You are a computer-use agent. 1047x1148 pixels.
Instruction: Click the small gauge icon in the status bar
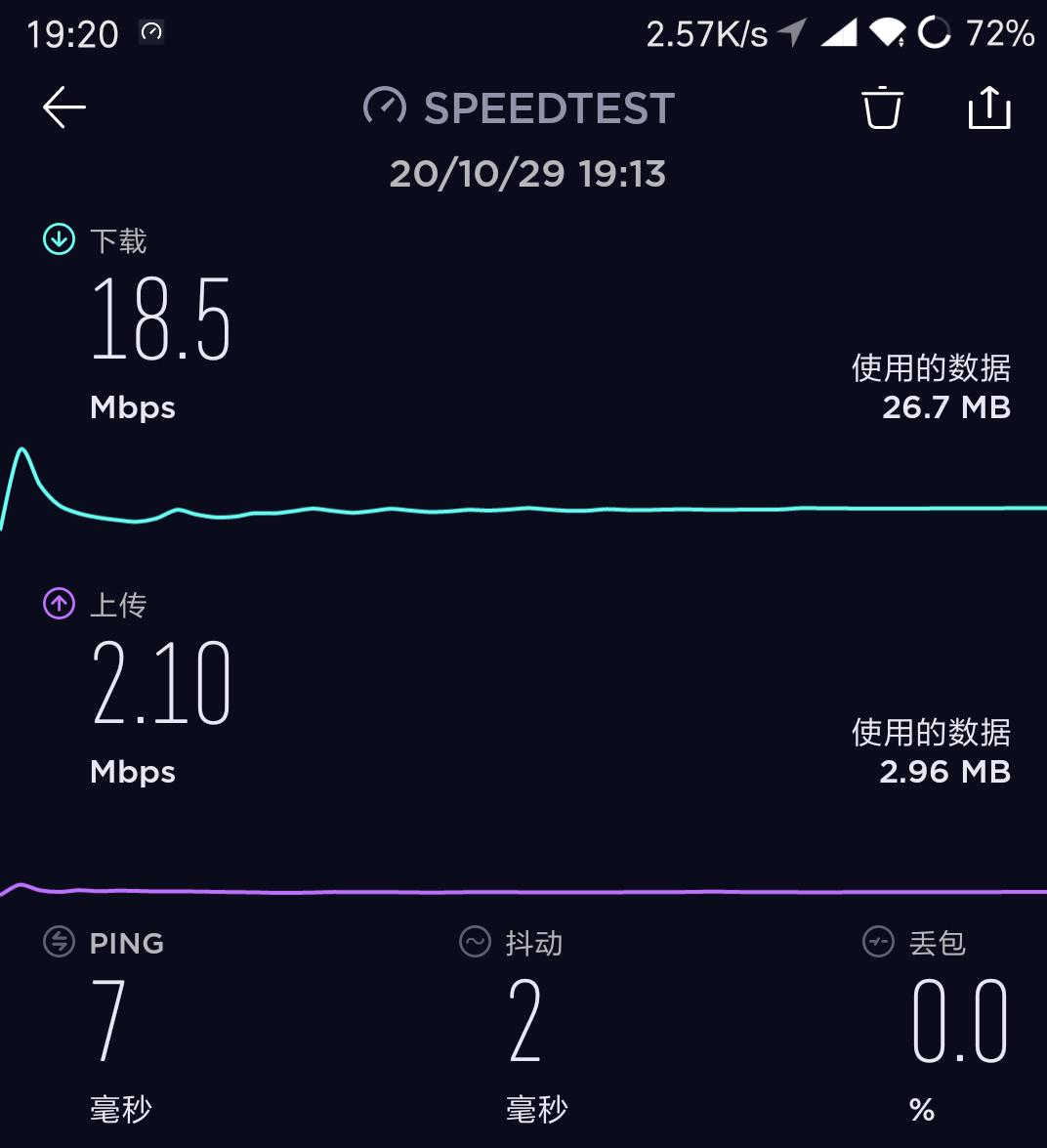click(x=150, y=32)
